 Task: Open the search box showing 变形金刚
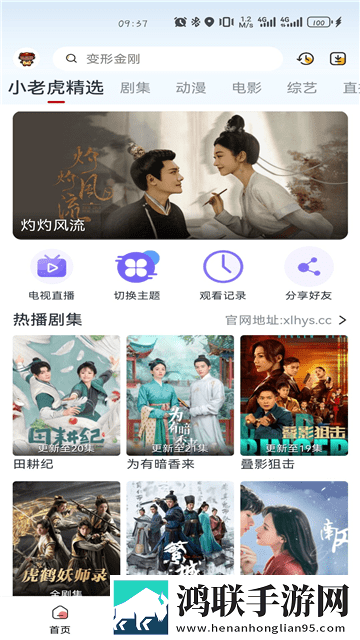[x=168, y=59]
